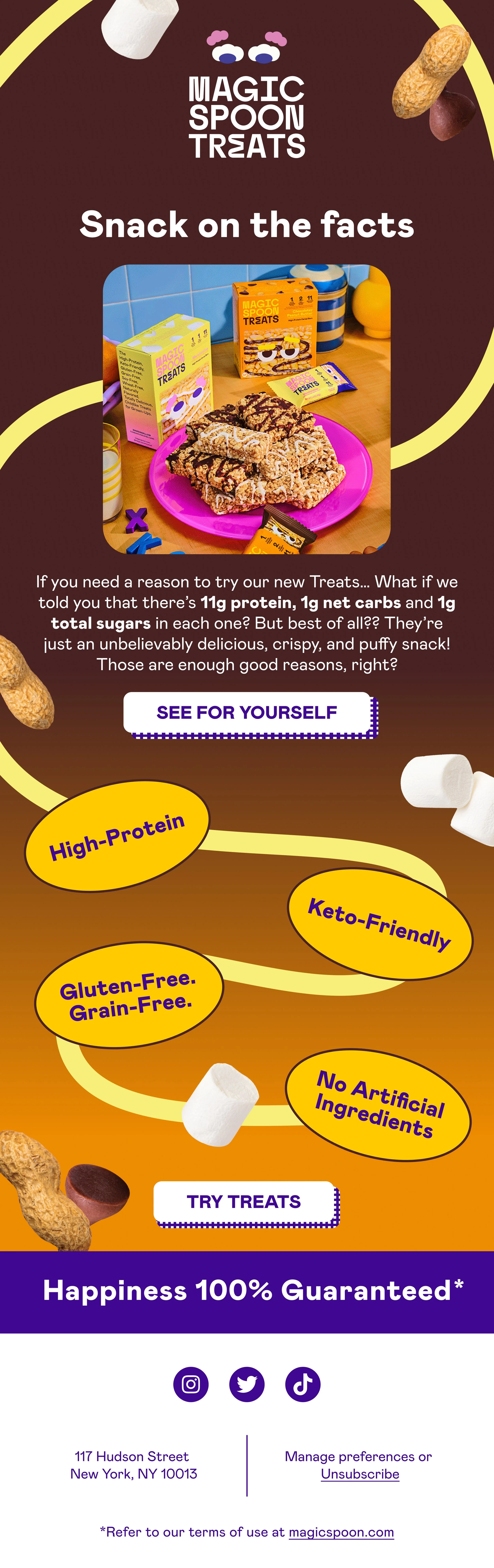
Task: Open the treats product photo
Action: pos(247,409)
